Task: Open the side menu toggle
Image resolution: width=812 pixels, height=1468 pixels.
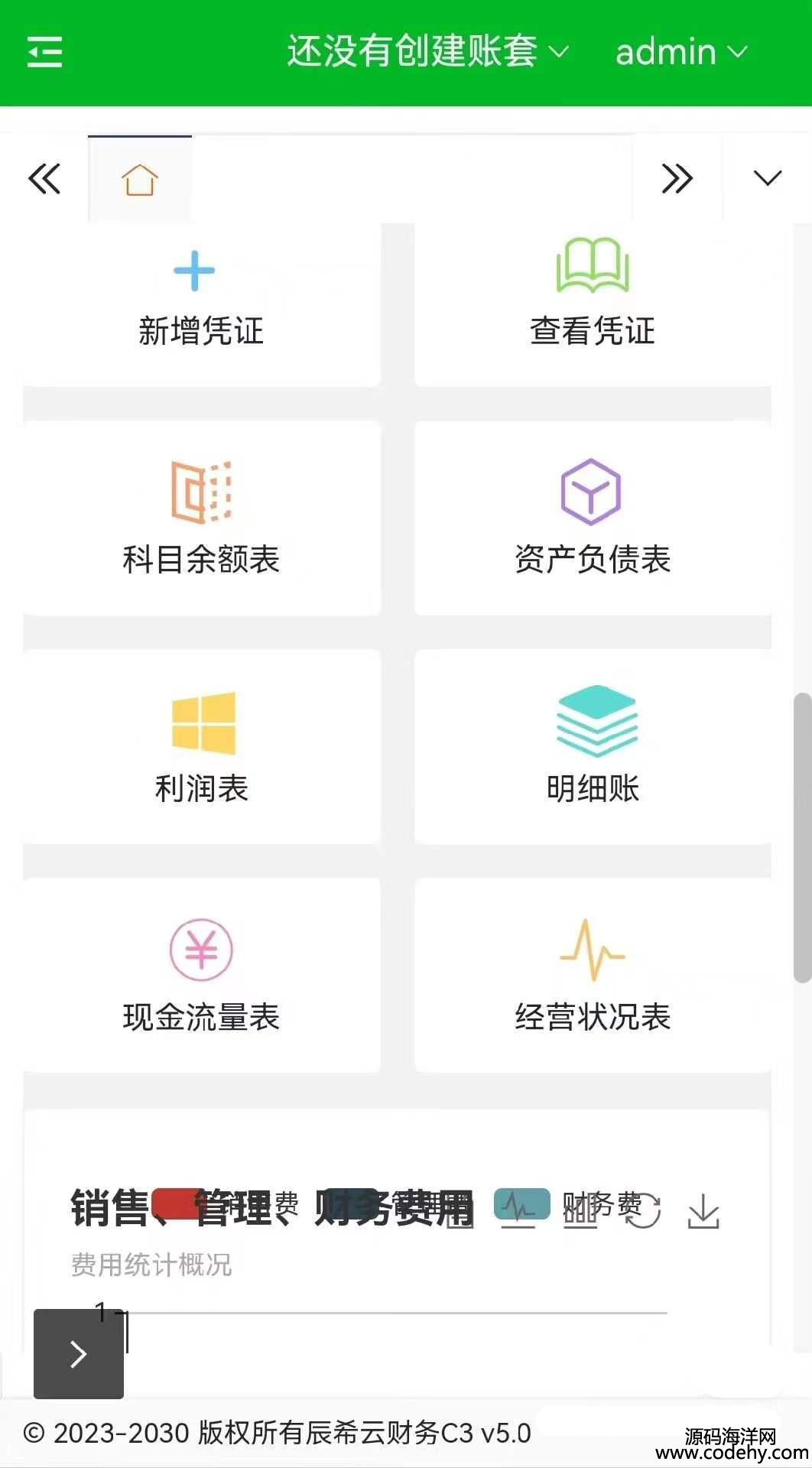Action: [x=44, y=52]
